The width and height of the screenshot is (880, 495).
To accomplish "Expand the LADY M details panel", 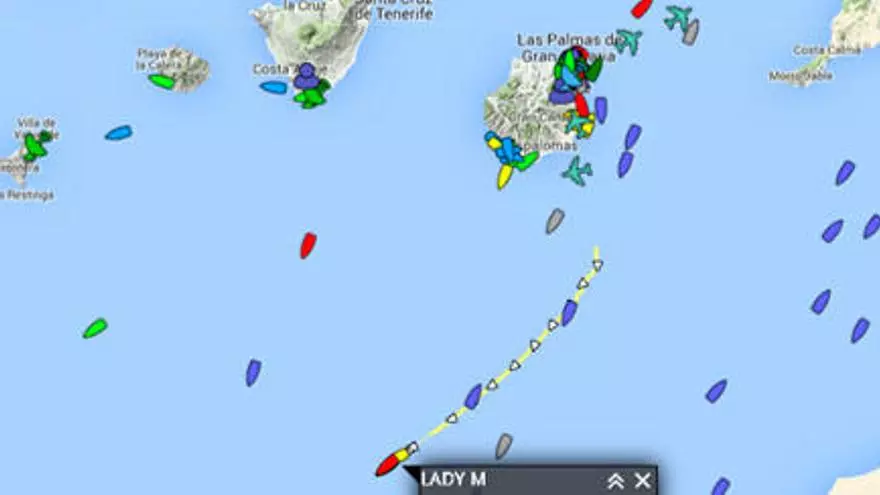I will coord(616,481).
